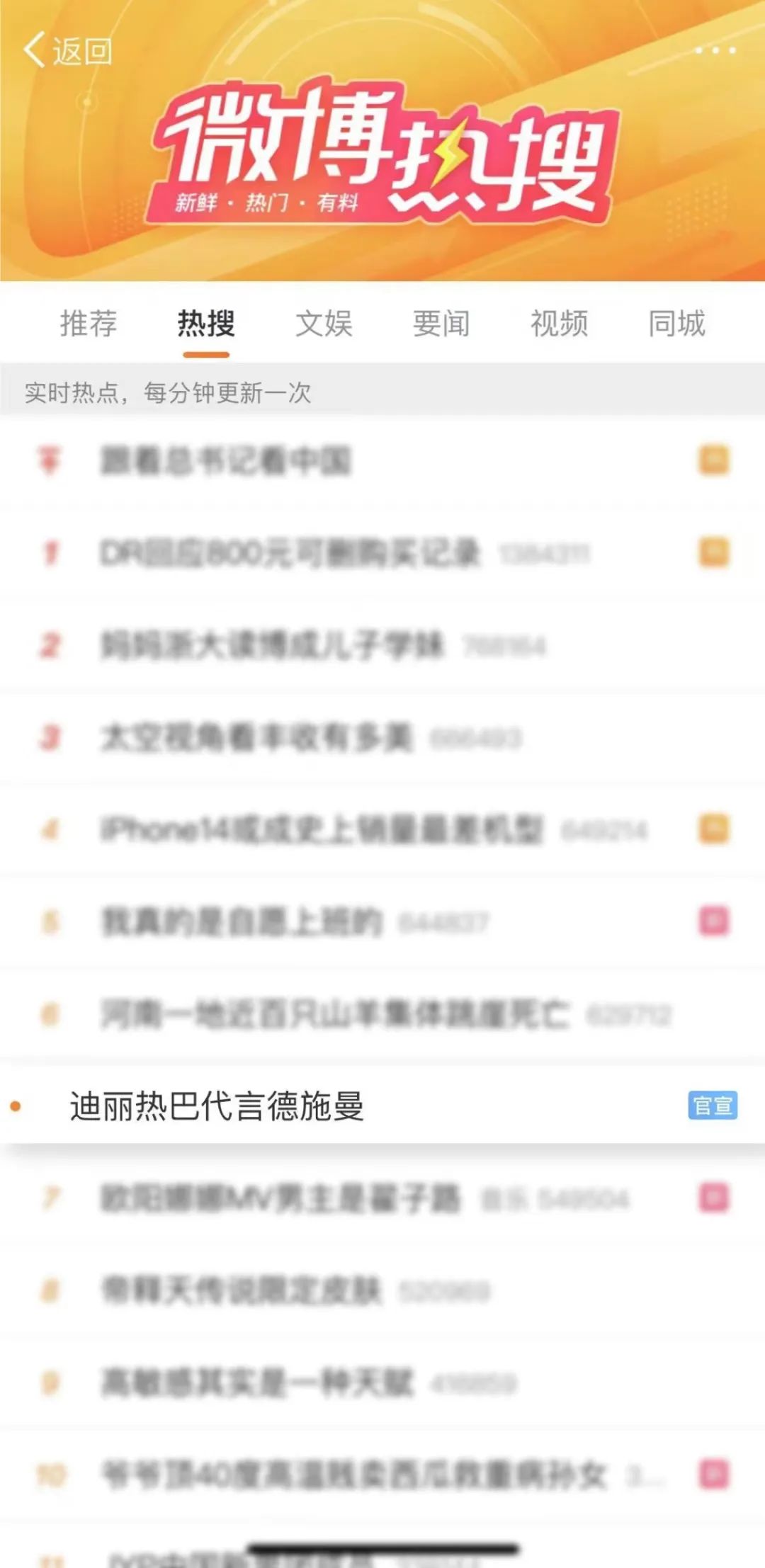Switch to the 同城 tab
Image resolution: width=765 pixels, height=1568 pixels.
(x=676, y=324)
